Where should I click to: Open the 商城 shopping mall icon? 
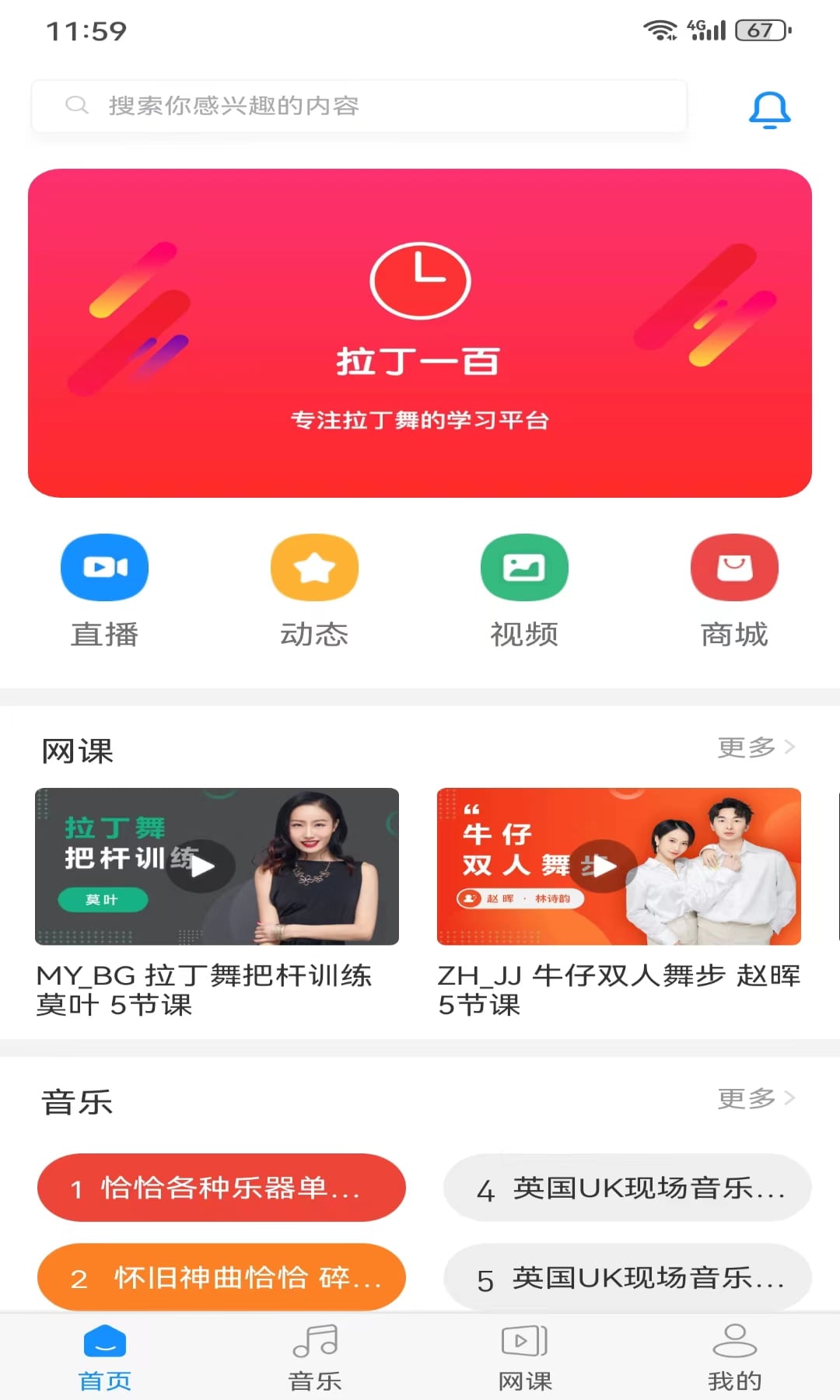pyautogui.click(x=734, y=568)
